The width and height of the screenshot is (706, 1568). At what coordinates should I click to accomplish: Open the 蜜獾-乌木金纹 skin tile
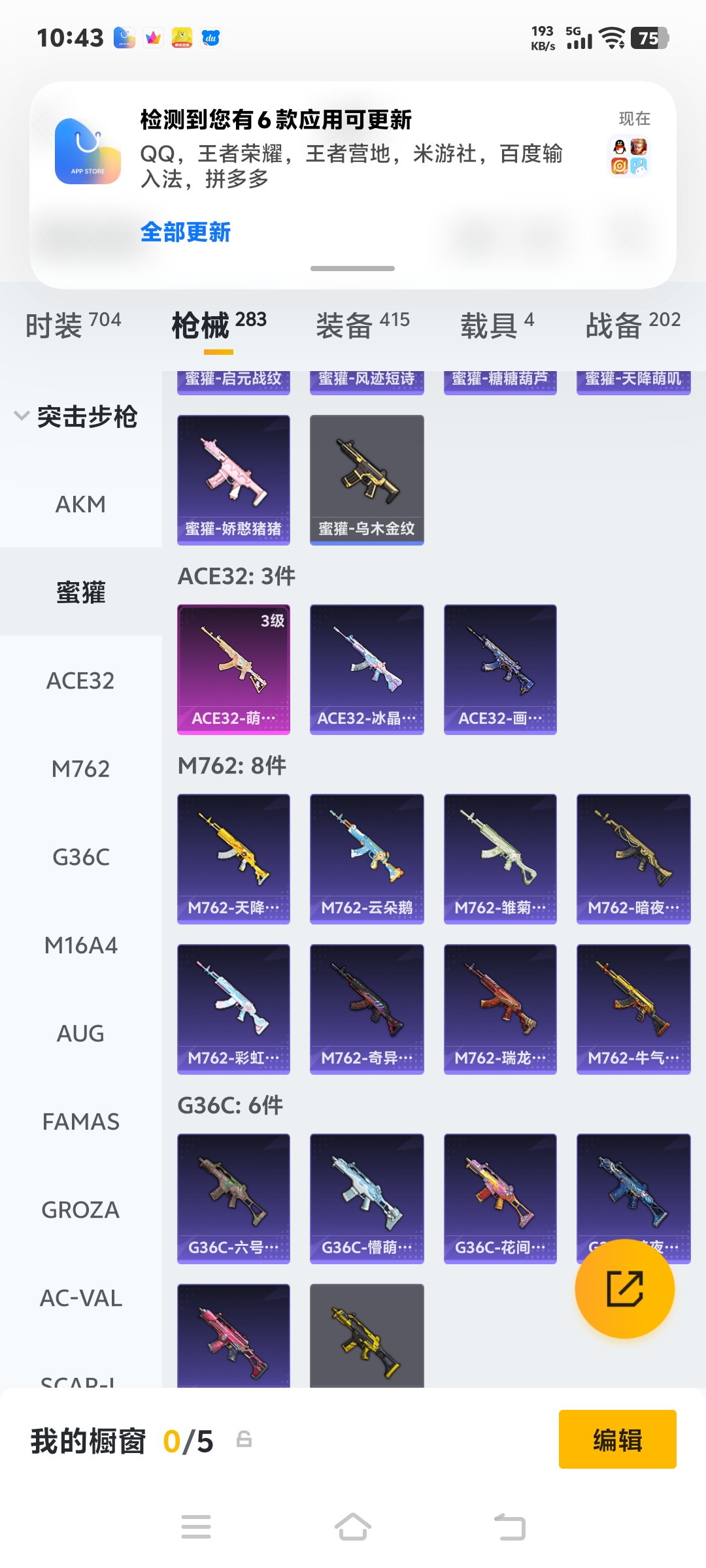[x=367, y=480]
